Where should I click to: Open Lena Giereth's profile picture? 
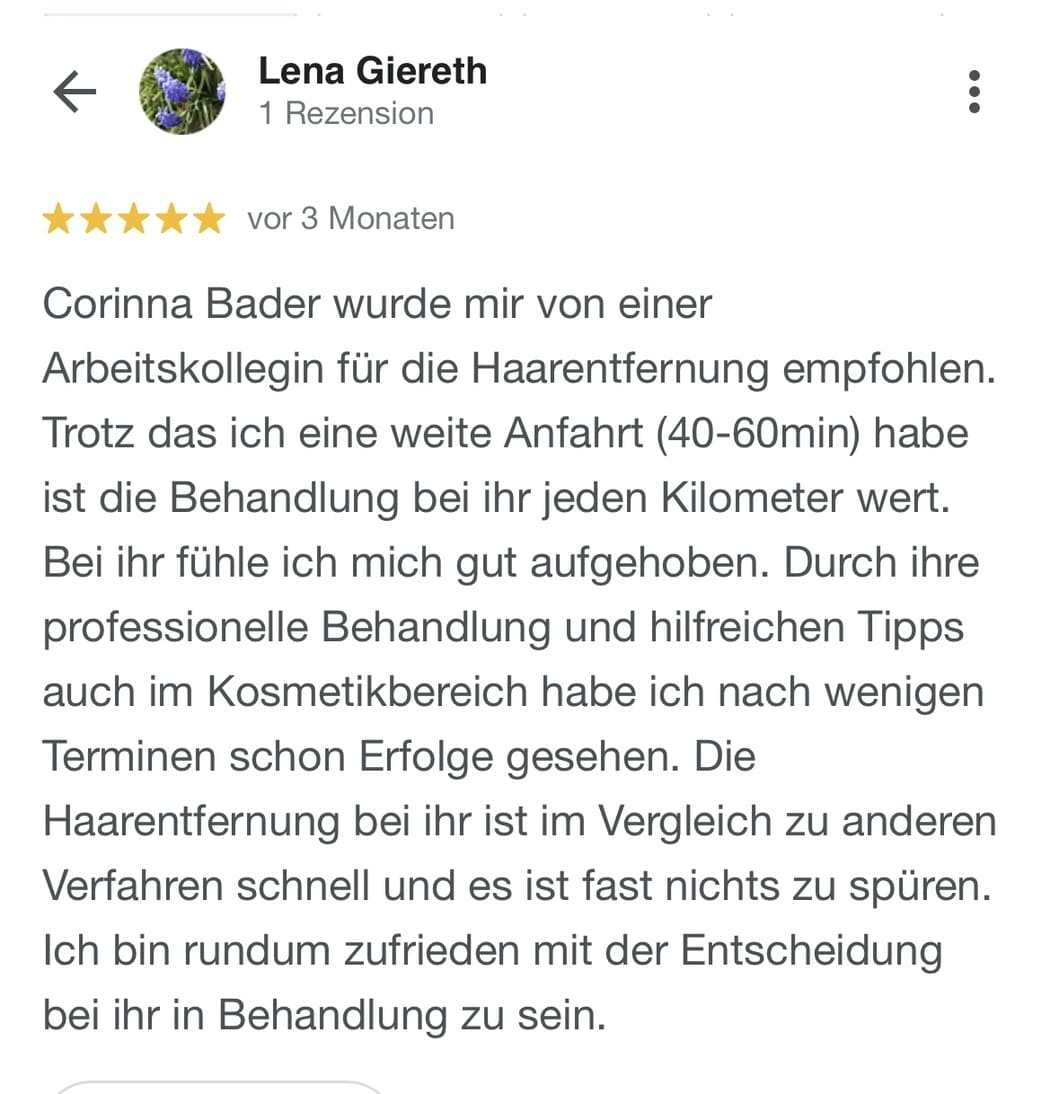point(182,92)
